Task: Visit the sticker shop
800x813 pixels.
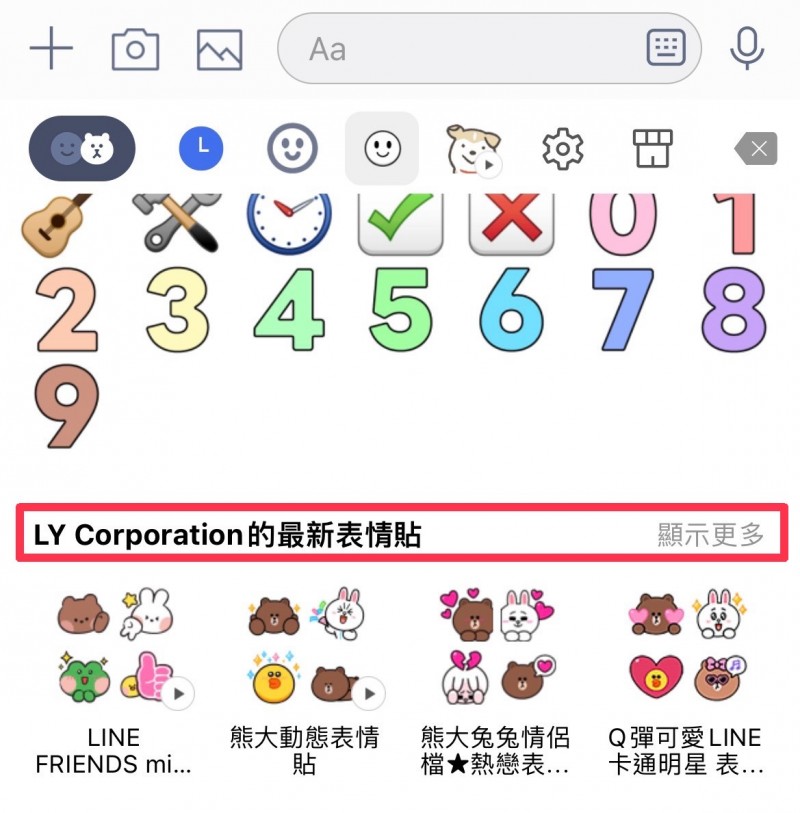Action: [653, 149]
